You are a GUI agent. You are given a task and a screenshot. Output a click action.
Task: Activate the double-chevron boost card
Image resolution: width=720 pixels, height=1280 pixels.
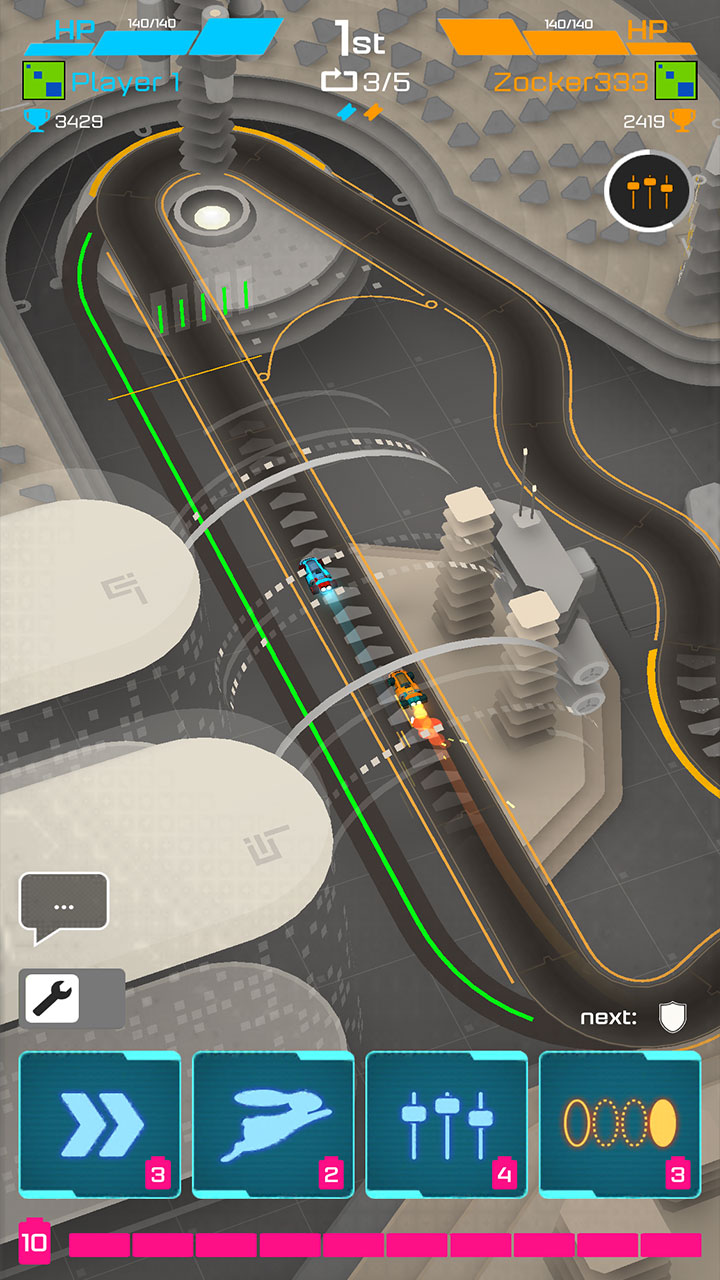coord(100,1124)
